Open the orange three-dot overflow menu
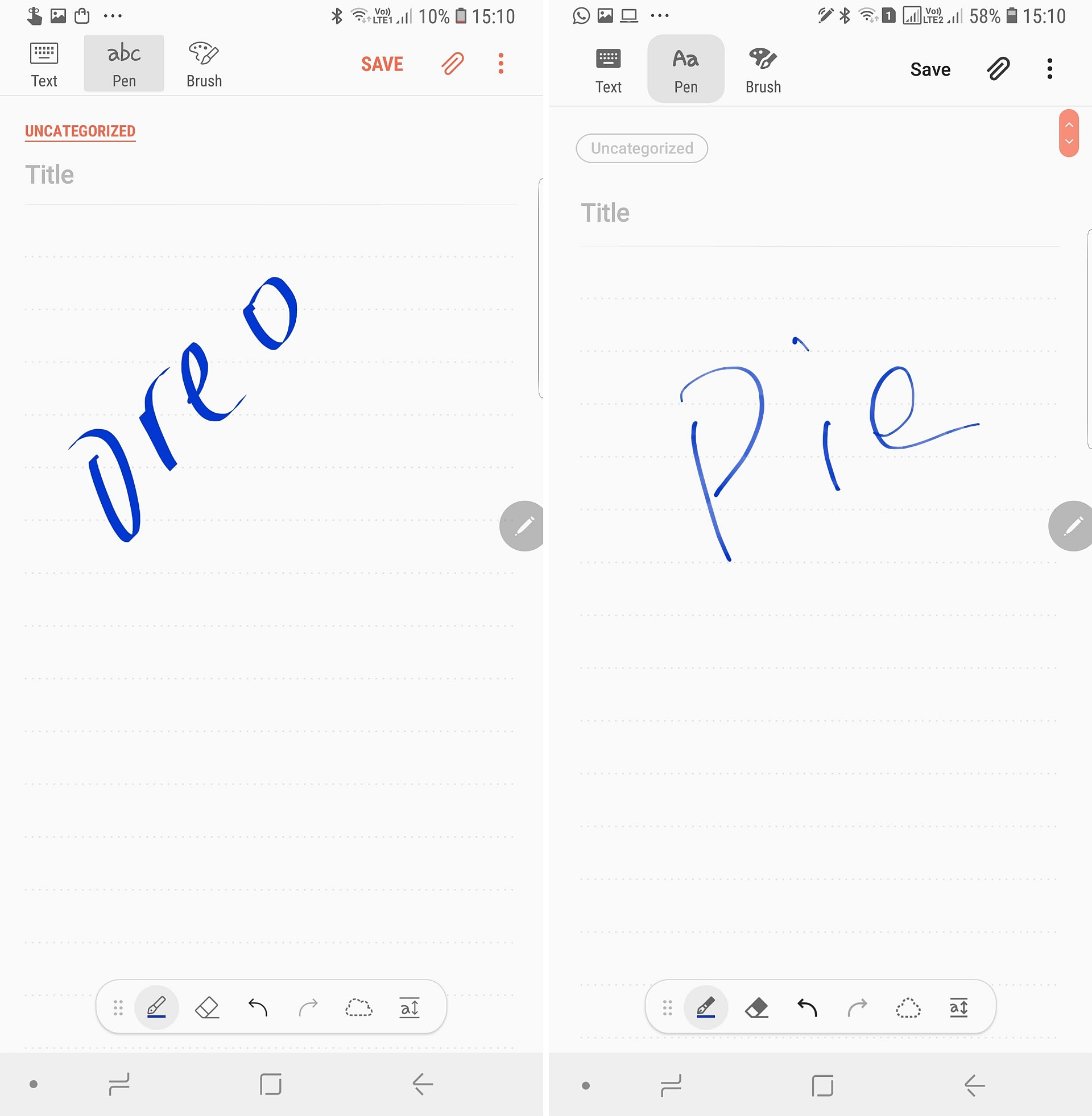The width and height of the screenshot is (1092, 1116). click(500, 64)
